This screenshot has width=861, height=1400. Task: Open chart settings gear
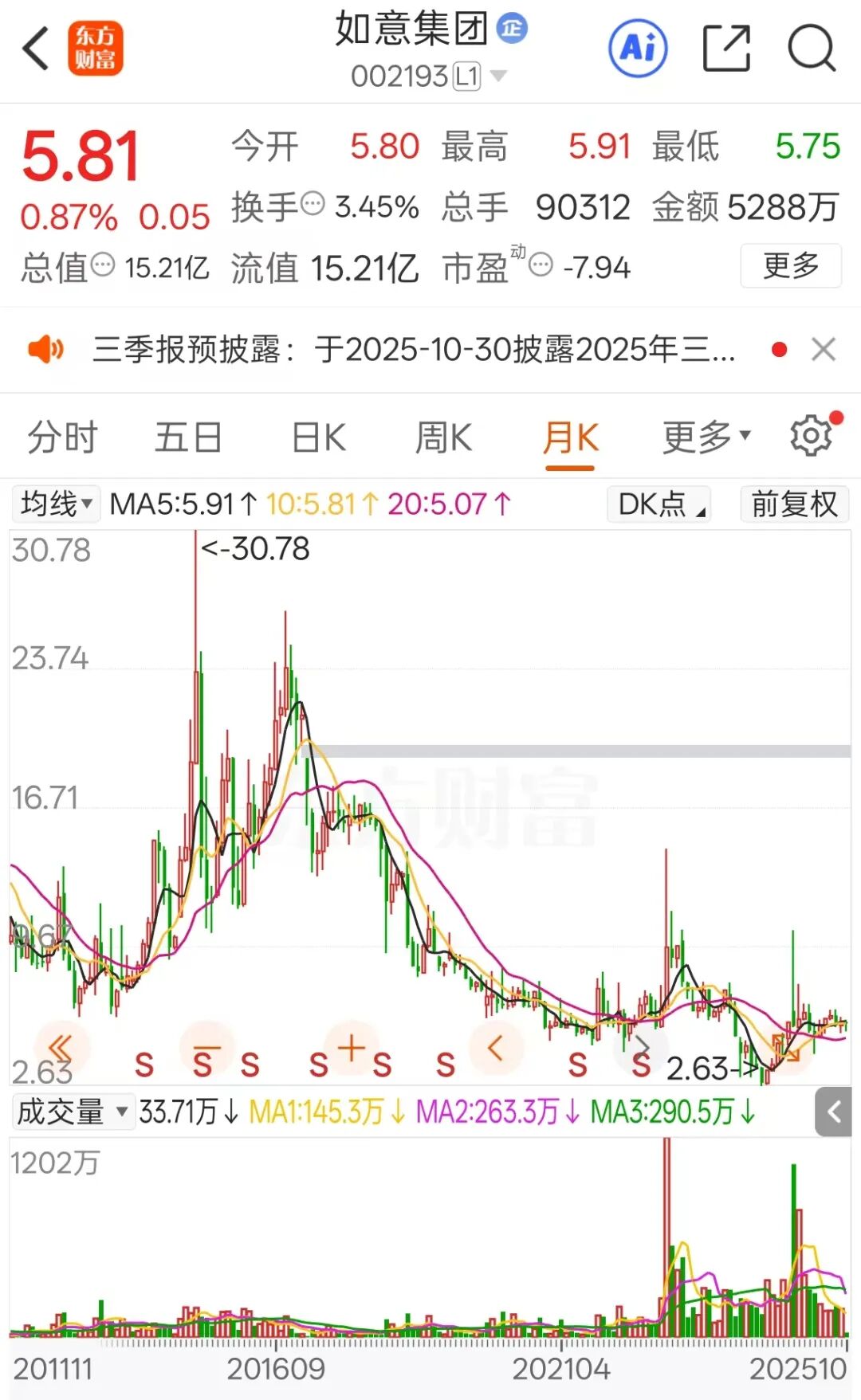click(811, 436)
